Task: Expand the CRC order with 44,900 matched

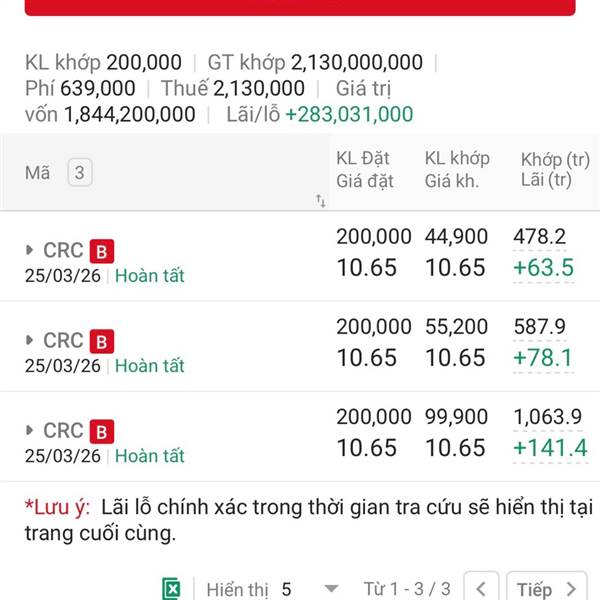Action: click(30, 250)
